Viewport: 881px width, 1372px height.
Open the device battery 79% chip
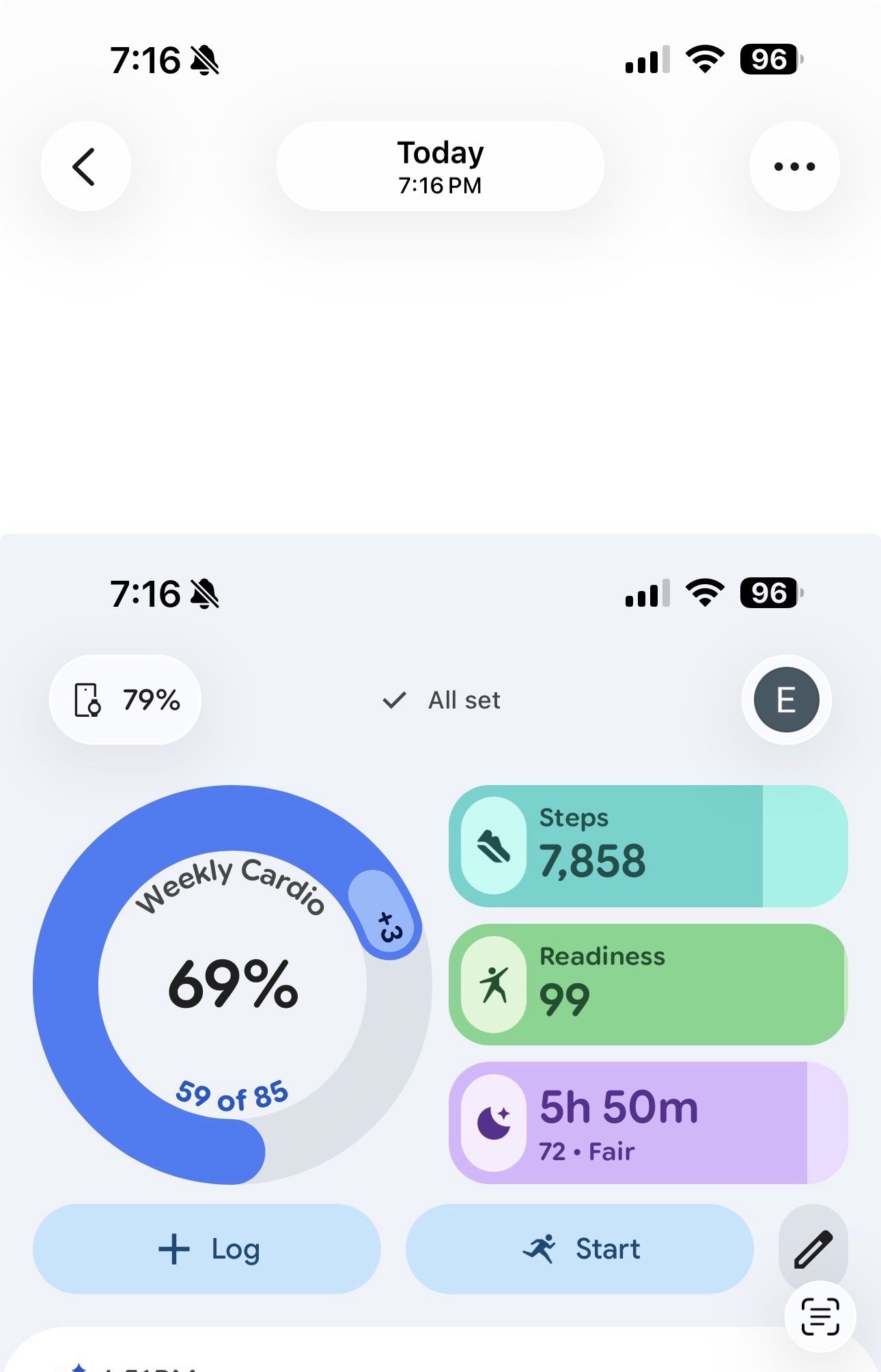click(x=126, y=700)
